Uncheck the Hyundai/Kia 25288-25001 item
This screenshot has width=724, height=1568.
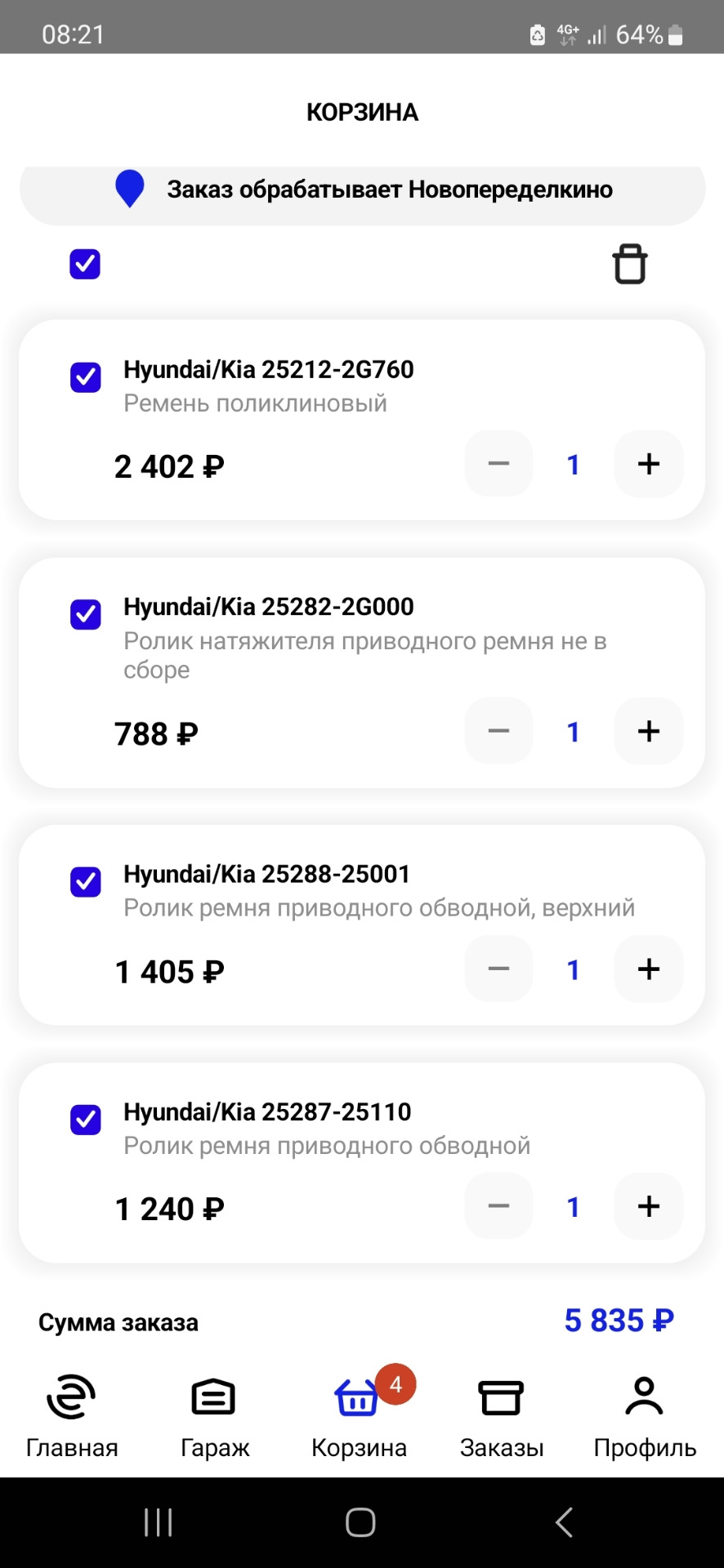(x=86, y=882)
